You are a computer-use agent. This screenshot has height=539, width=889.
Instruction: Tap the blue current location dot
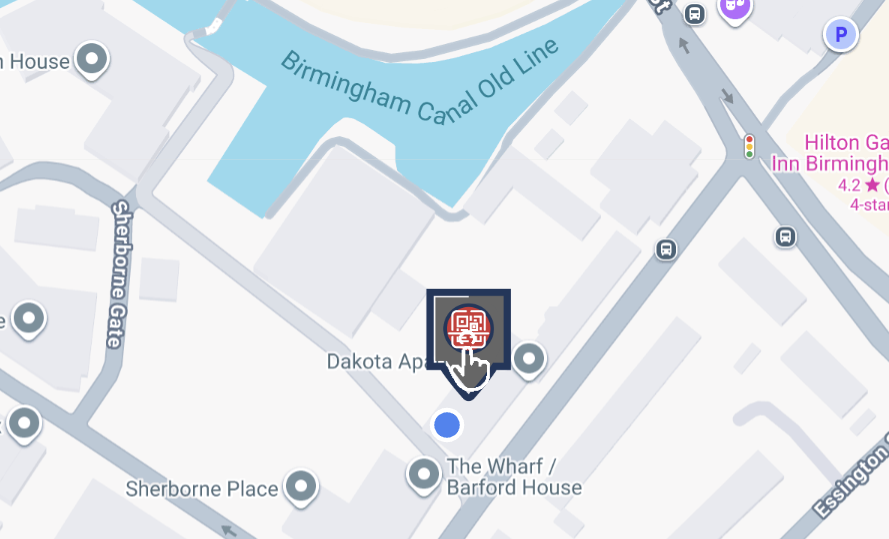(447, 425)
